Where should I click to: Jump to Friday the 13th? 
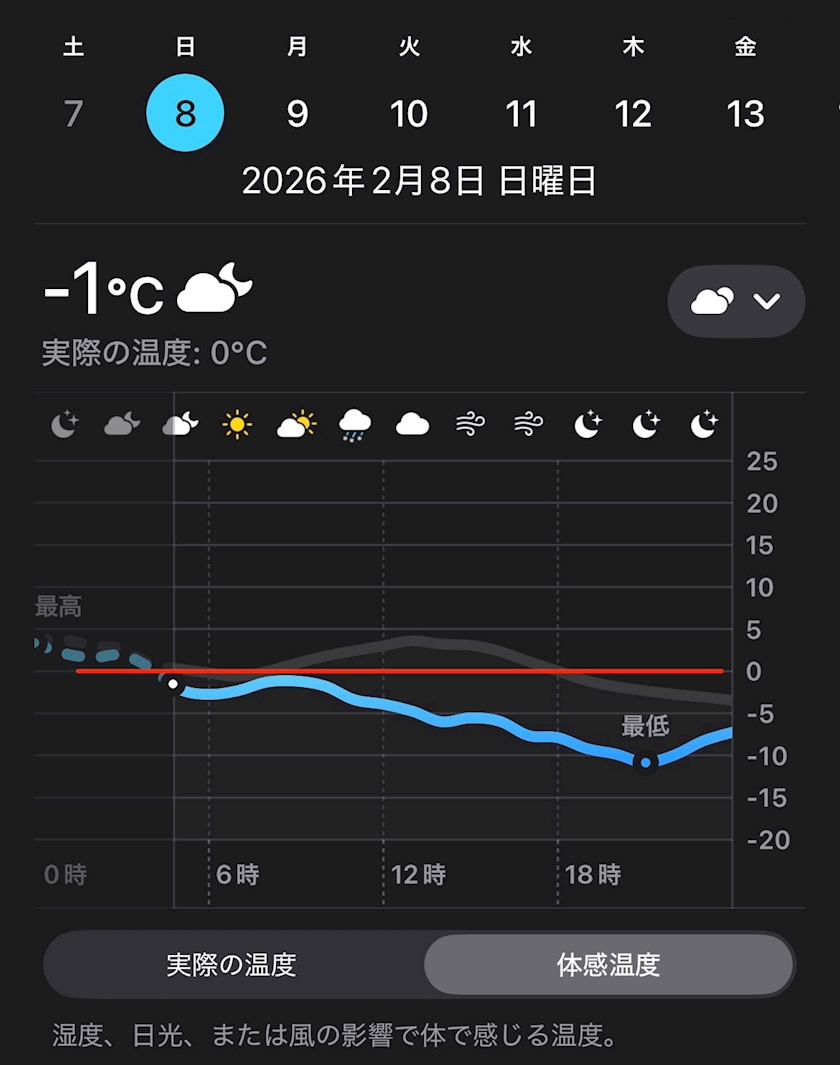745,113
